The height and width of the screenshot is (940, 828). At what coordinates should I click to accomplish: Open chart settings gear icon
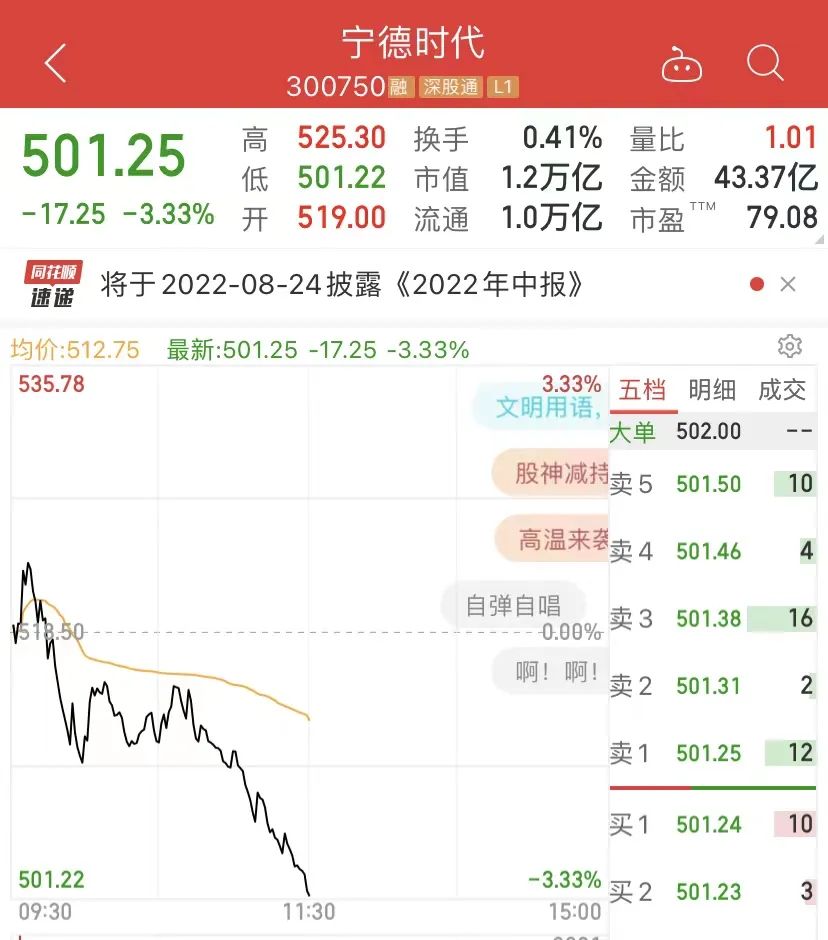pyautogui.click(x=790, y=347)
